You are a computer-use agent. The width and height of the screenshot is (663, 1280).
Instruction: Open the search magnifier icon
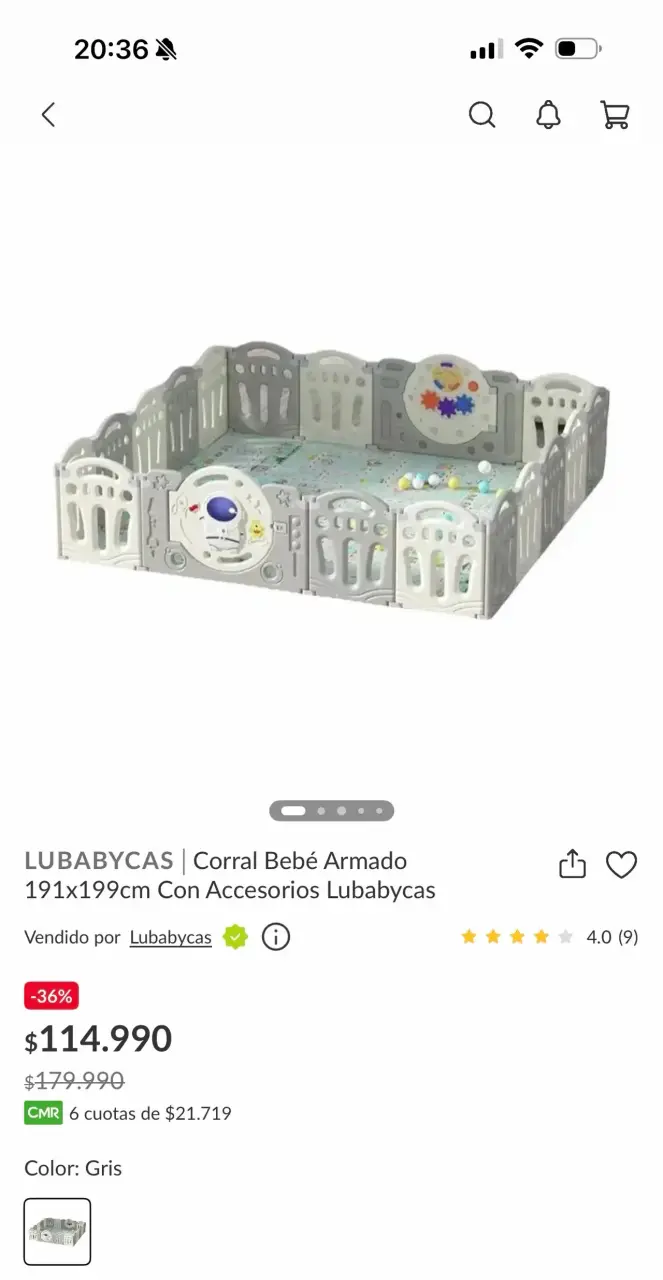tap(482, 115)
